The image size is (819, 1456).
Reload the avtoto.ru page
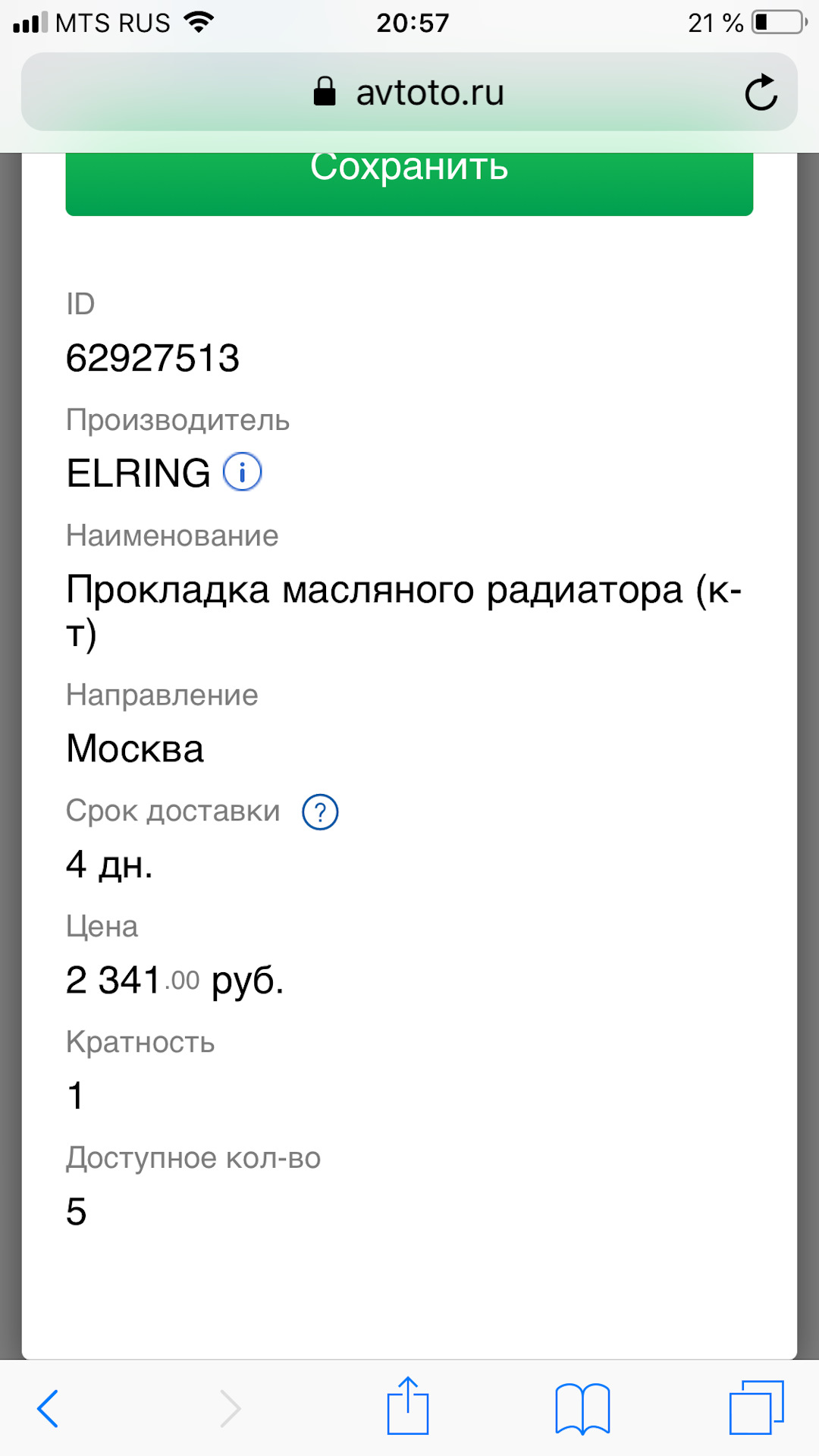pyautogui.click(x=761, y=93)
